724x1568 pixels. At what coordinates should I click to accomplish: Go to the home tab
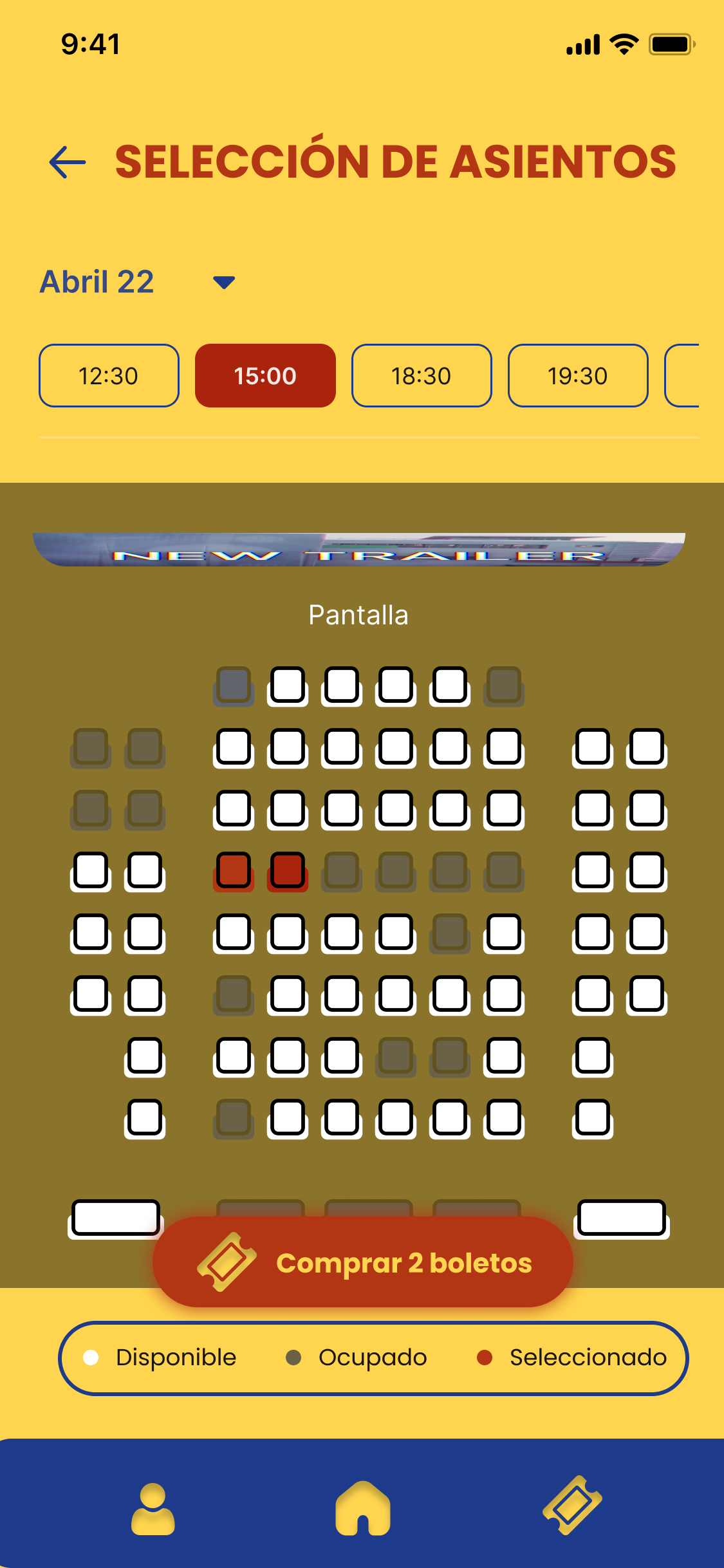(362, 1509)
